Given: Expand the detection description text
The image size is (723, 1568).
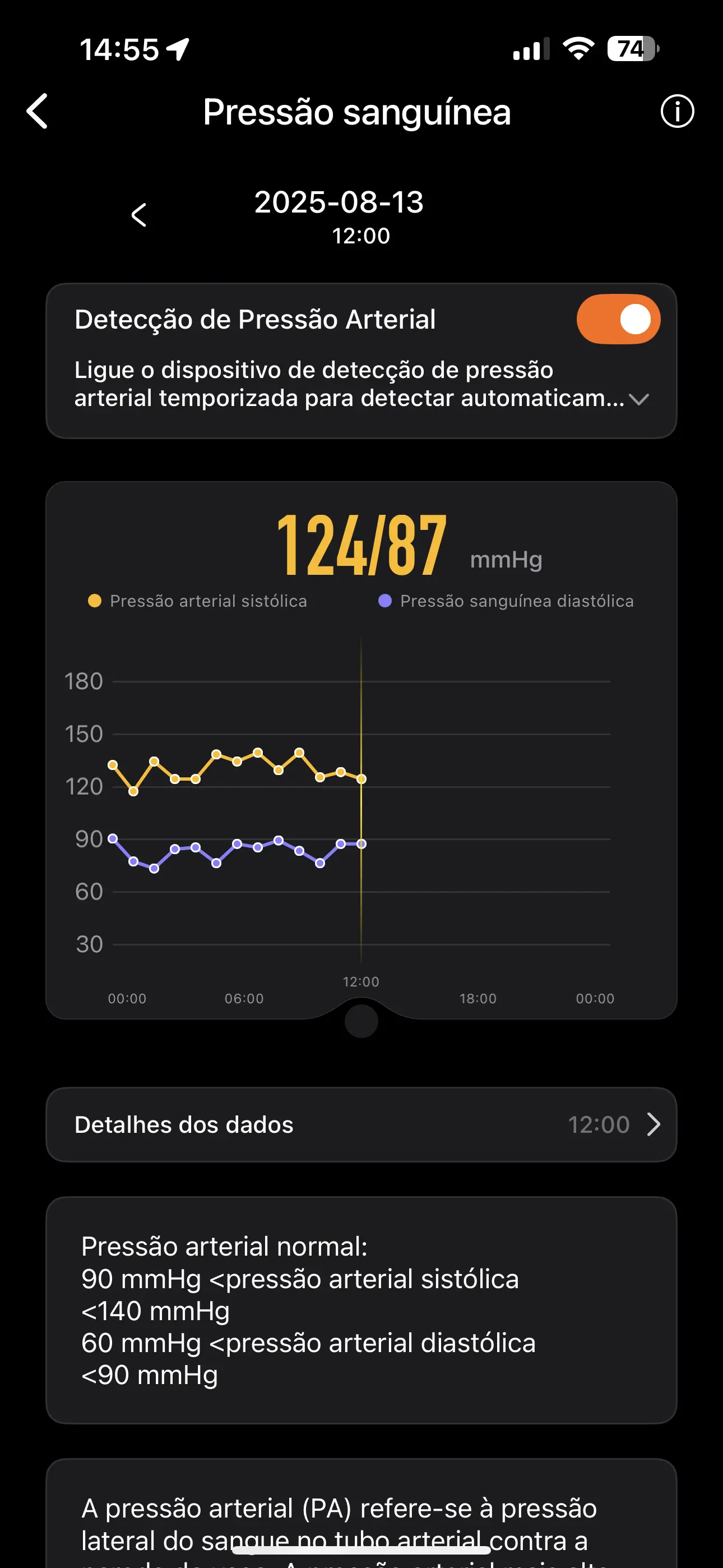Looking at the screenshot, I should click(x=638, y=399).
